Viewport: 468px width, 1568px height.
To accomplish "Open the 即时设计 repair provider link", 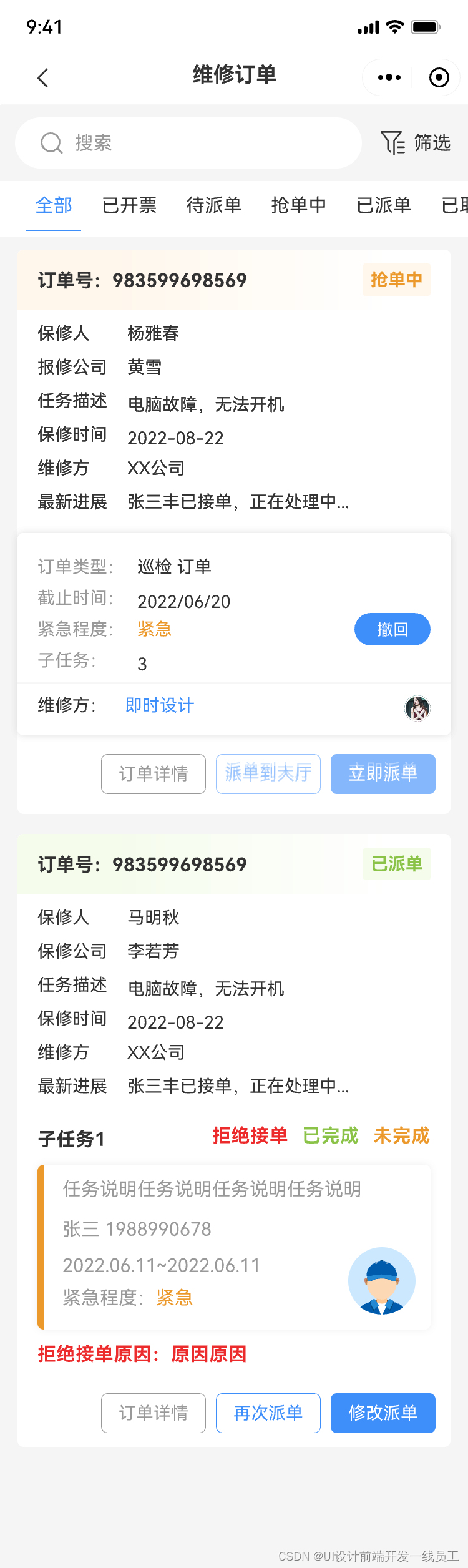I will pos(160,705).
